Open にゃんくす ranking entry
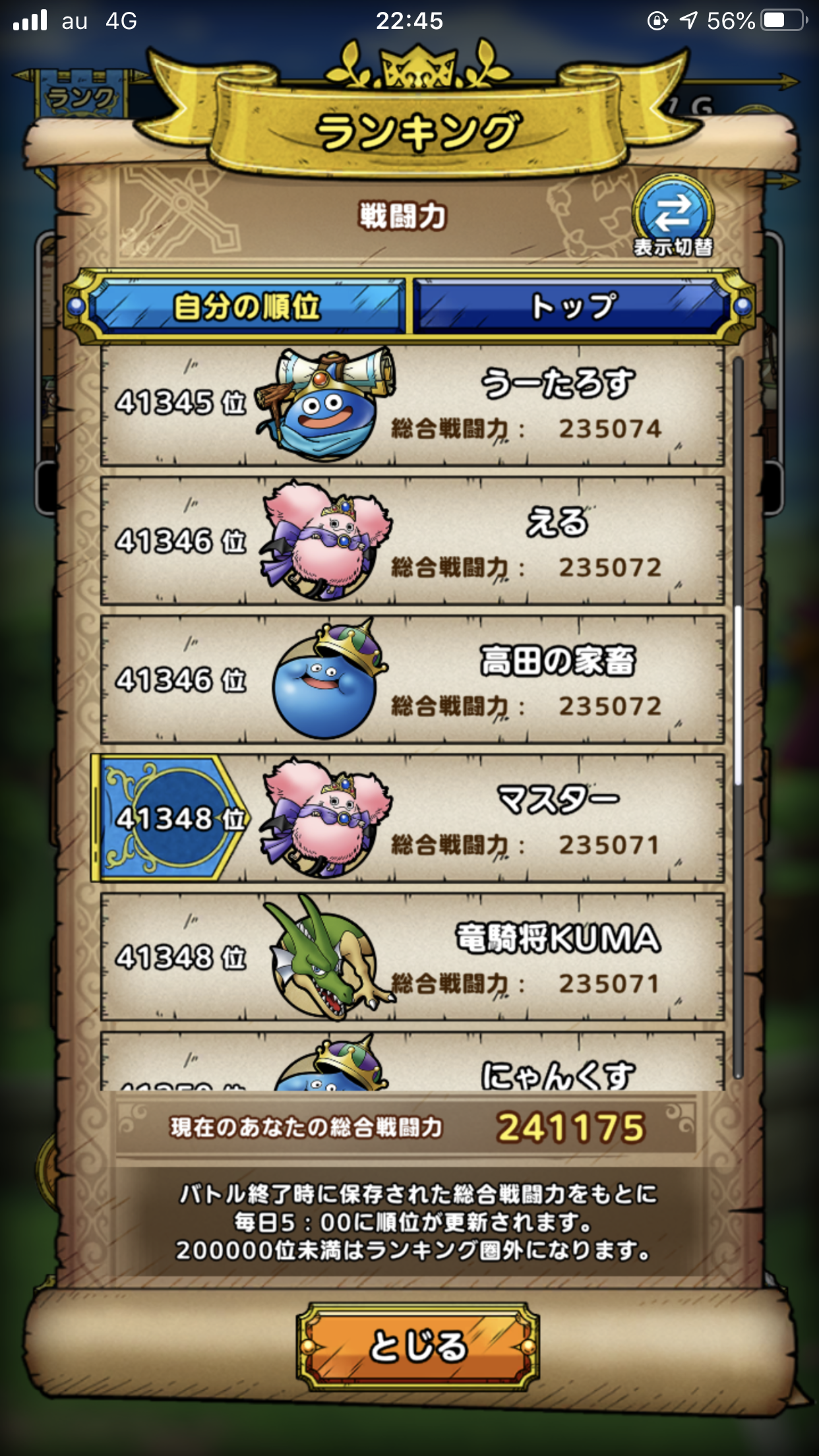819x1456 pixels. (412, 1061)
